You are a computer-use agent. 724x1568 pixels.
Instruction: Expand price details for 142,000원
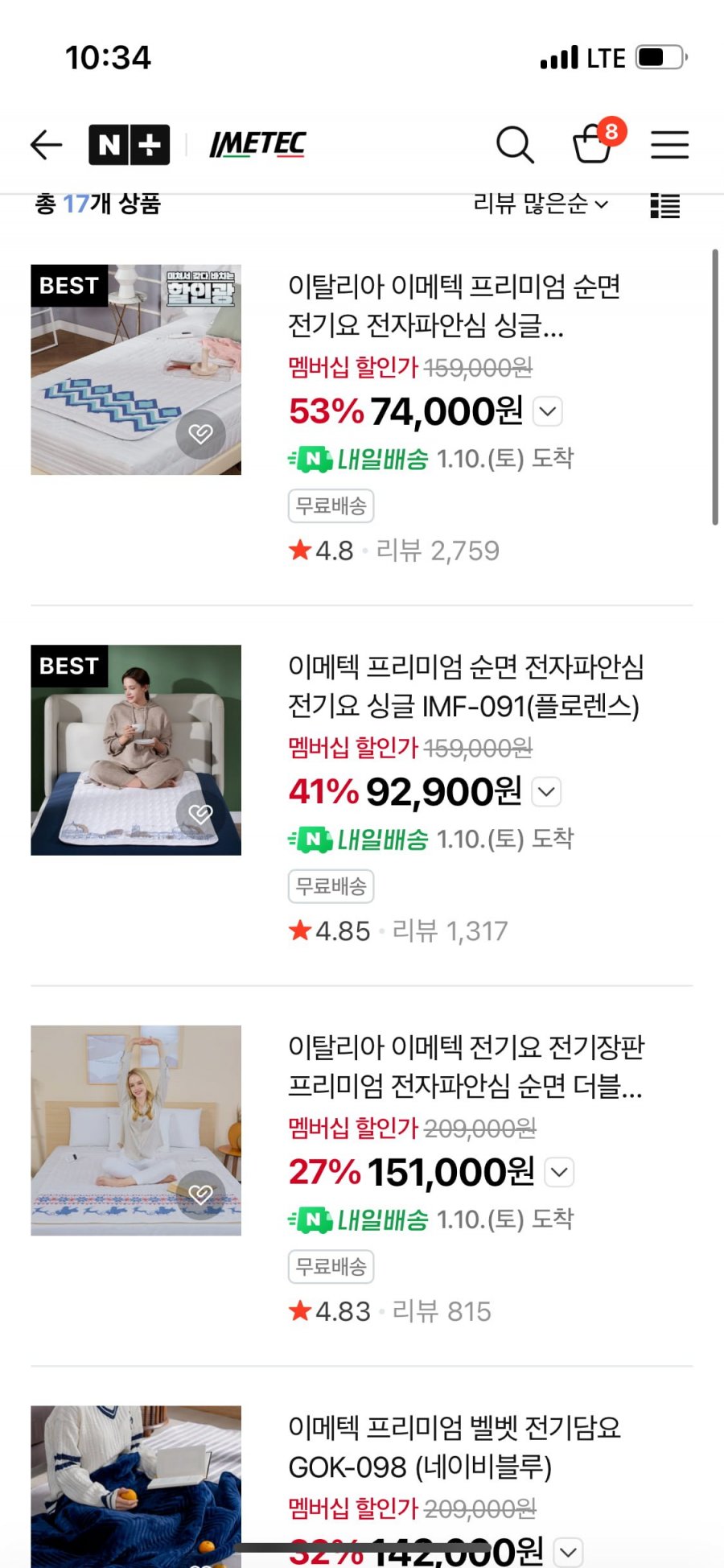pos(569,1551)
